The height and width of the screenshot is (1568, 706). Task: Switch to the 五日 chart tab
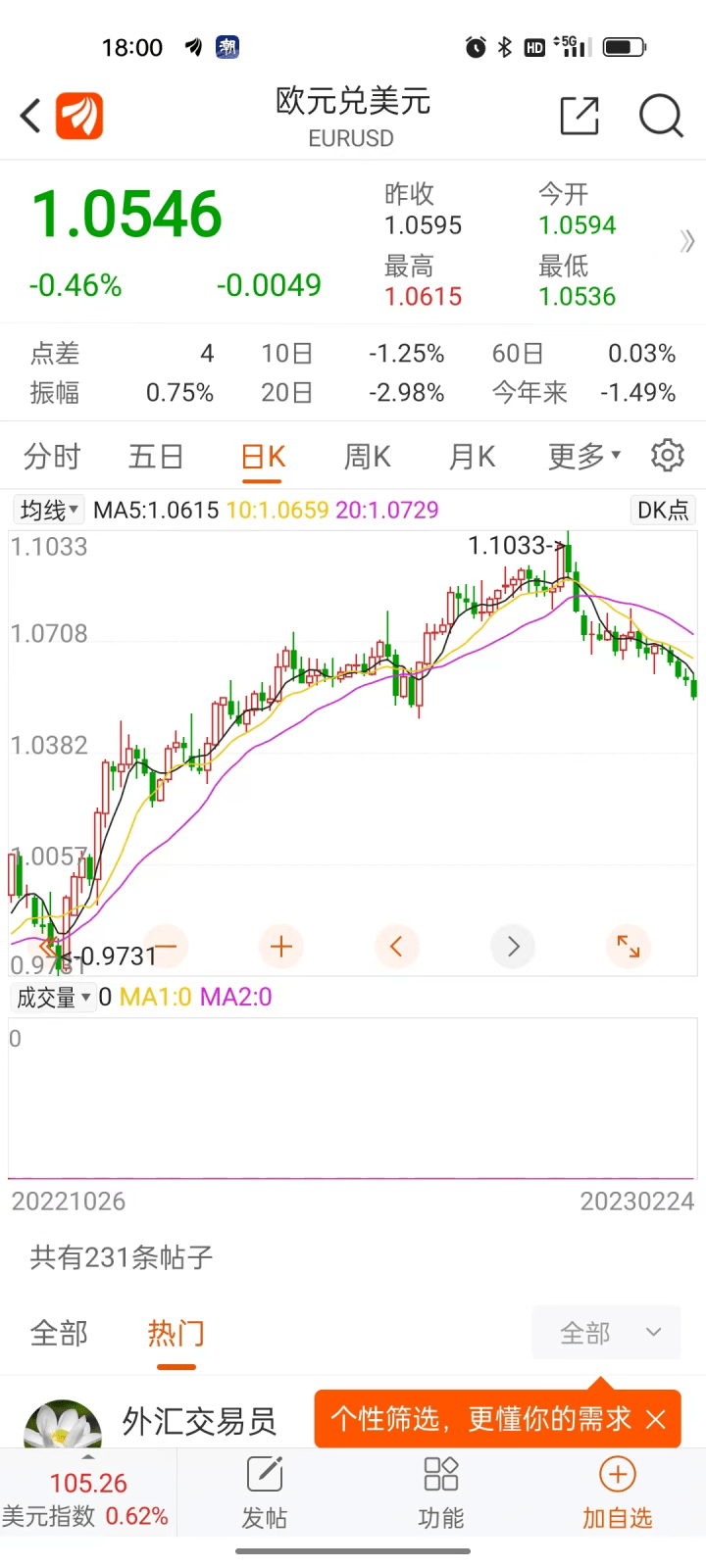tap(156, 457)
